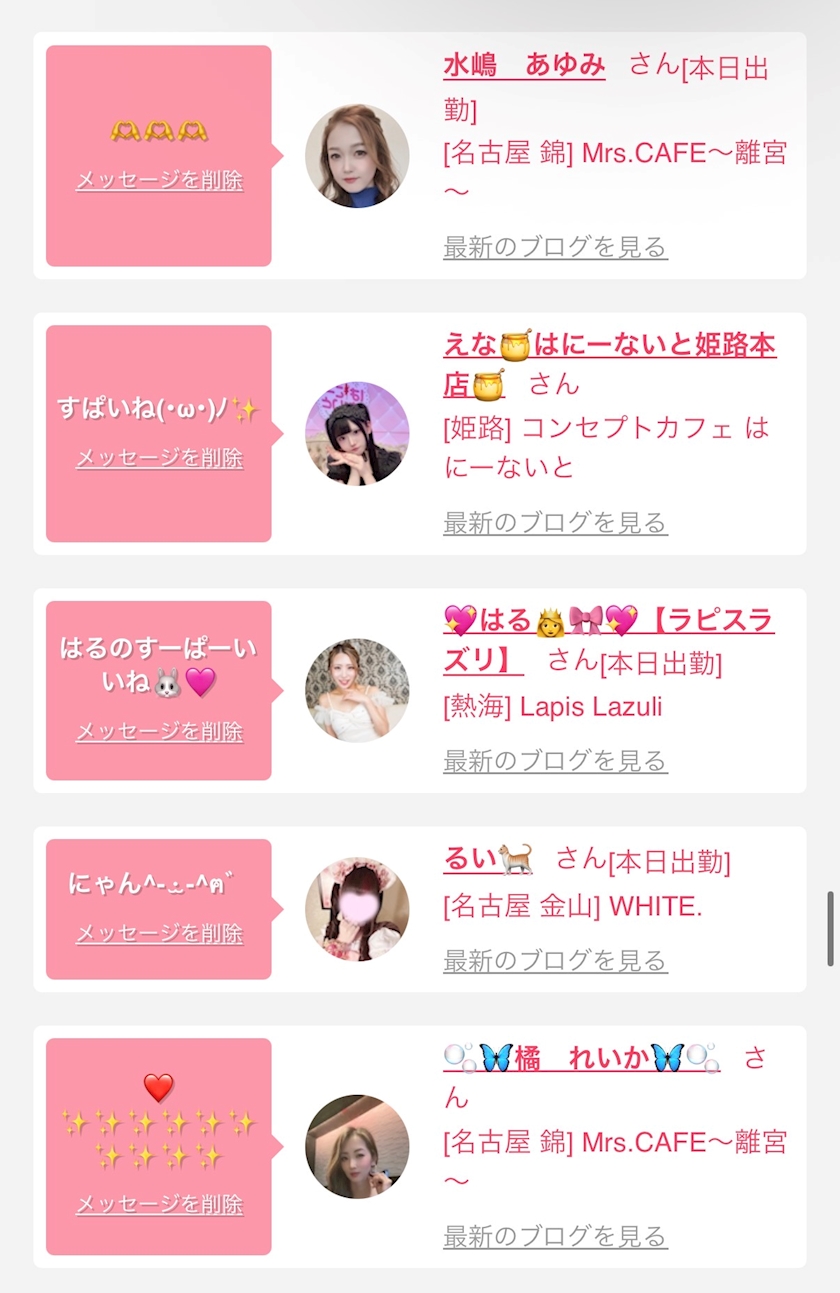Tap るい's profile photo

[357, 909]
